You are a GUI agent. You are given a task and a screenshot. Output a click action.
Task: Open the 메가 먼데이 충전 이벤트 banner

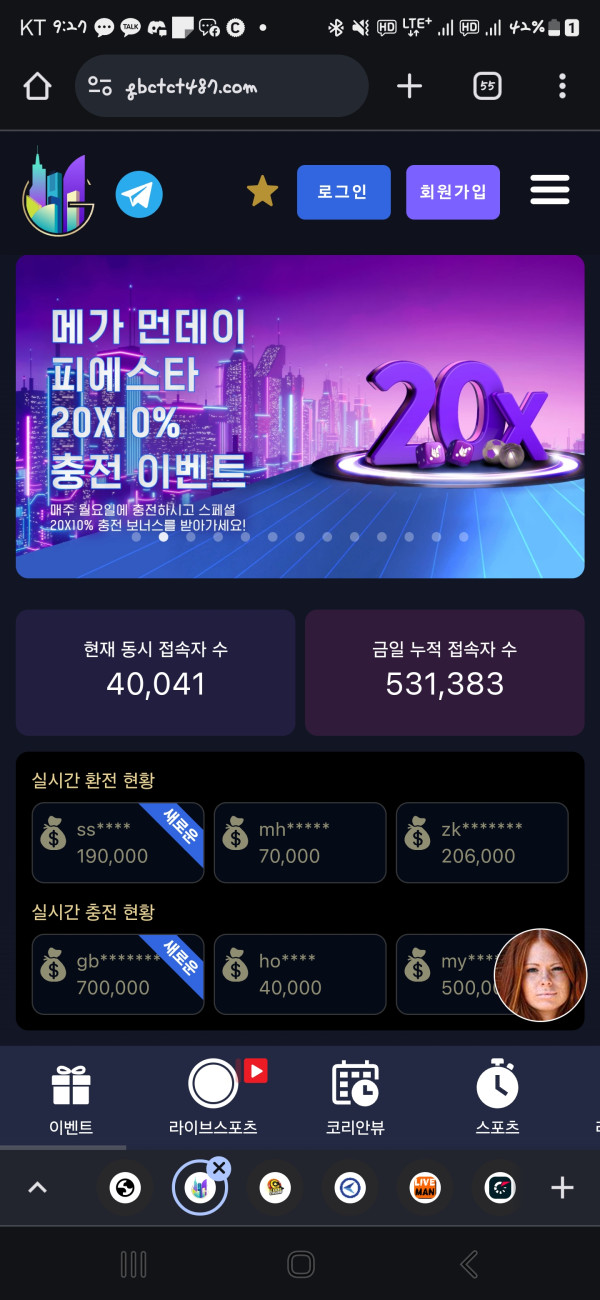300,416
